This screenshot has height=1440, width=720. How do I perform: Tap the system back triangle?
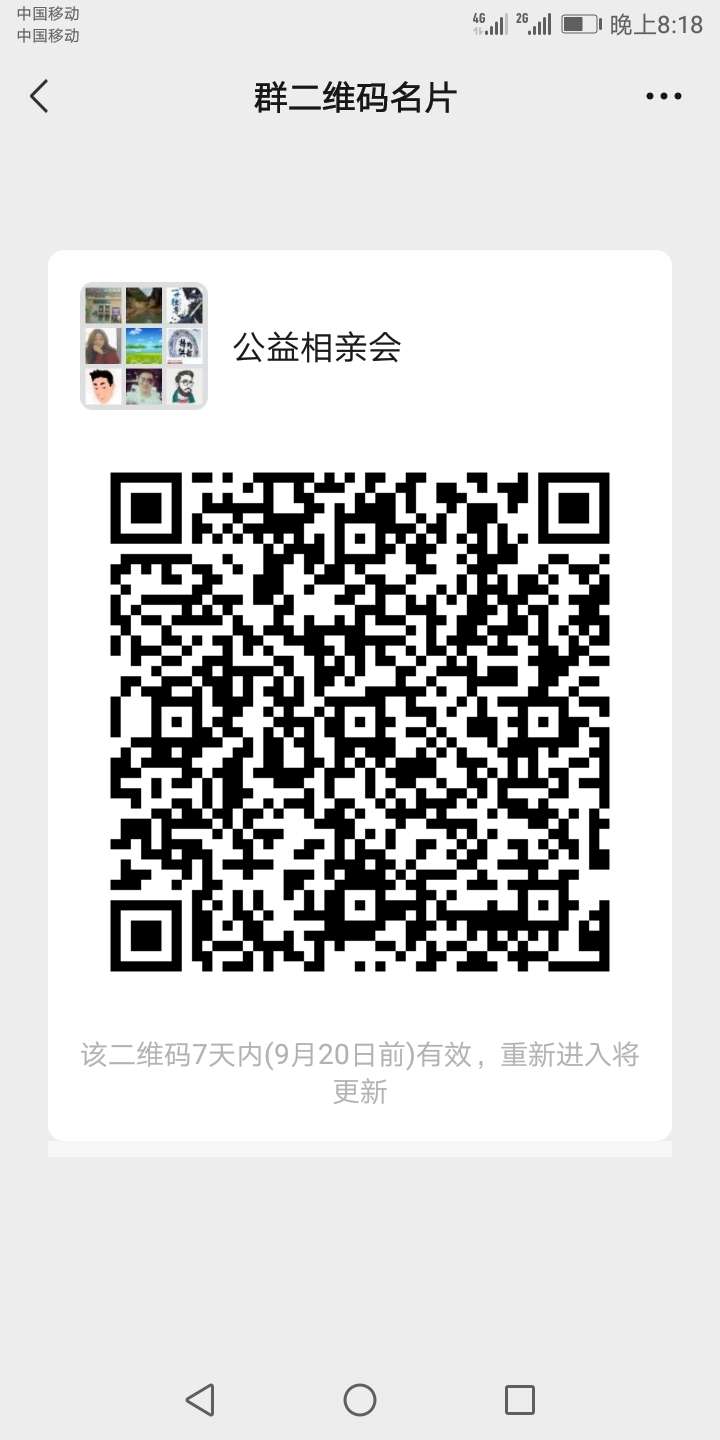(x=201, y=1399)
